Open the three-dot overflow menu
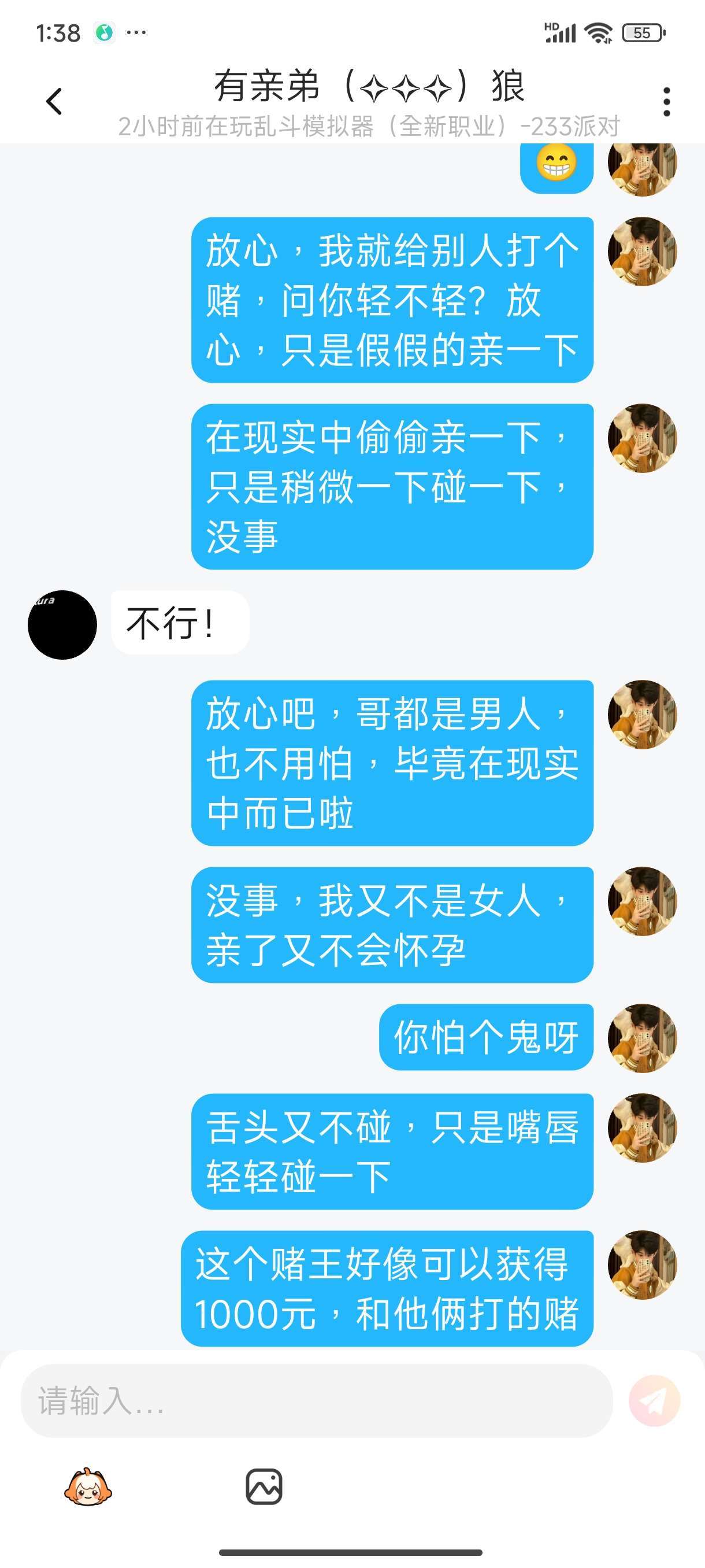 667,101
